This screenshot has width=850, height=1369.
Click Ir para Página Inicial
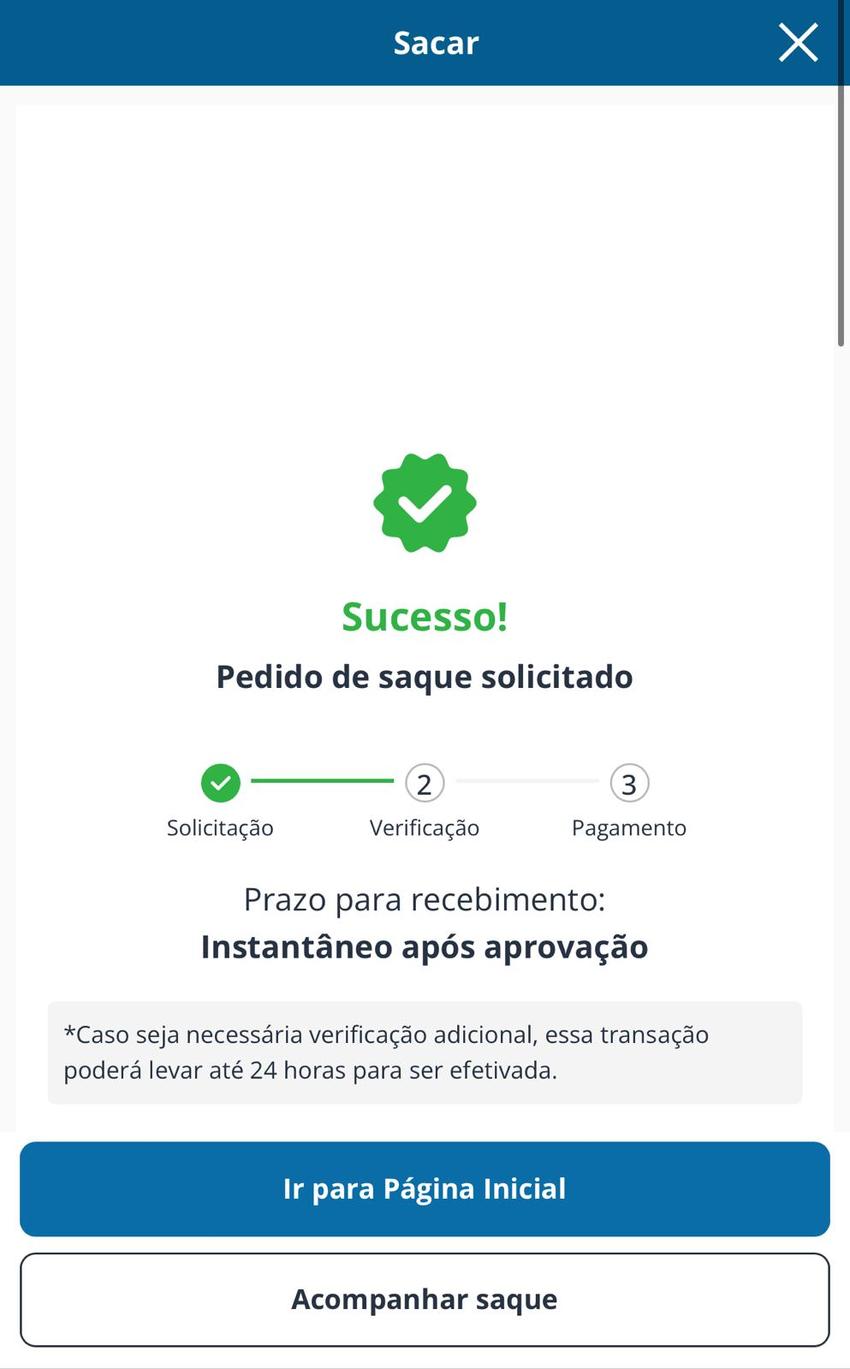point(424,1189)
